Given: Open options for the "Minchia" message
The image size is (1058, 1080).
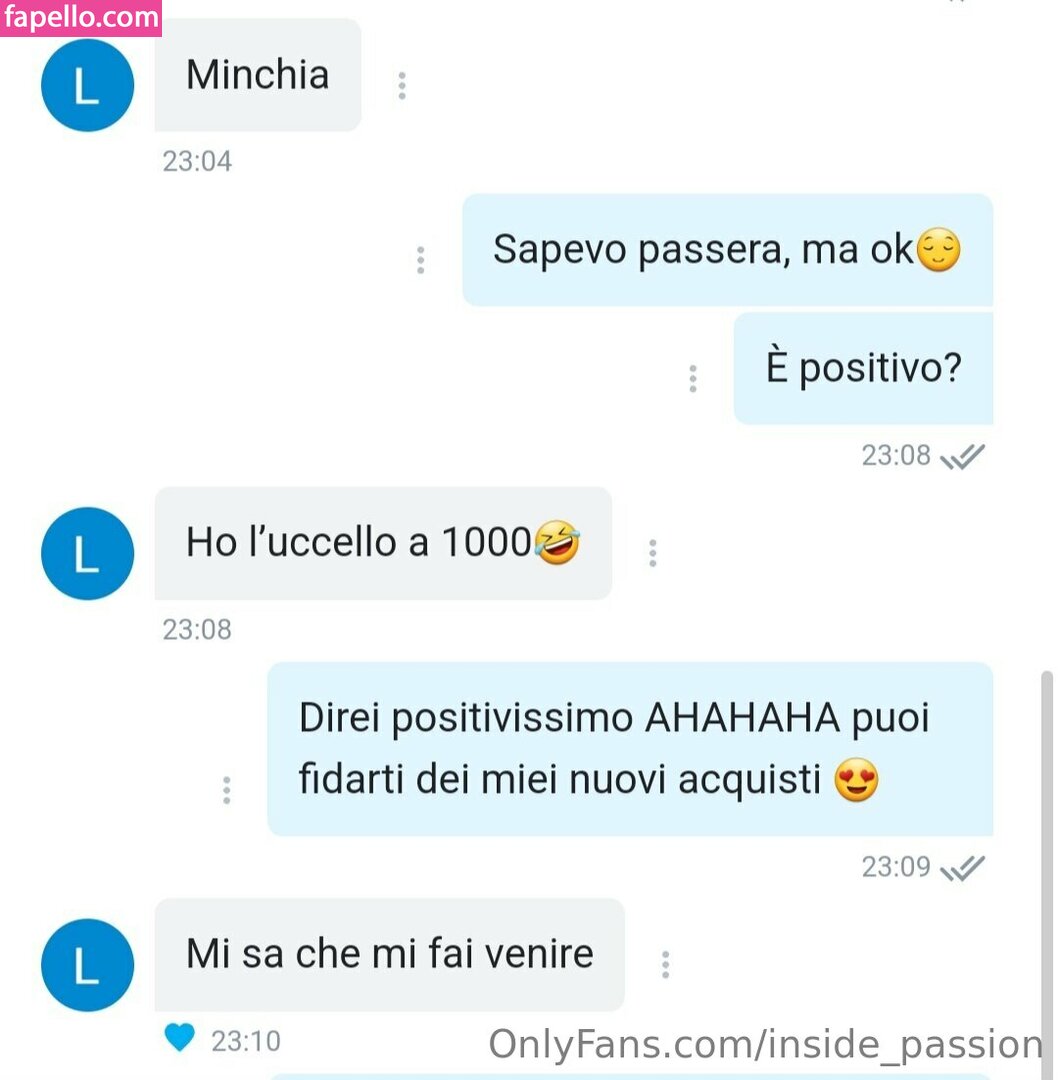Looking at the screenshot, I should (x=402, y=86).
